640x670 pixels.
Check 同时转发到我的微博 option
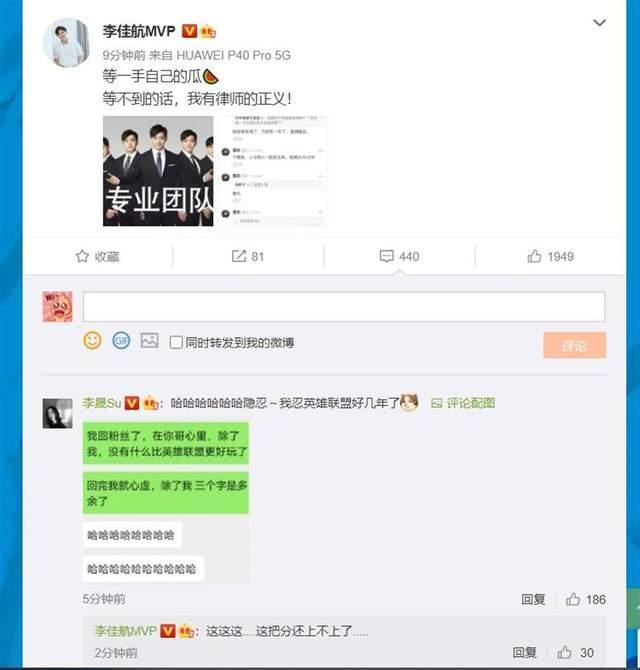(176, 342)
